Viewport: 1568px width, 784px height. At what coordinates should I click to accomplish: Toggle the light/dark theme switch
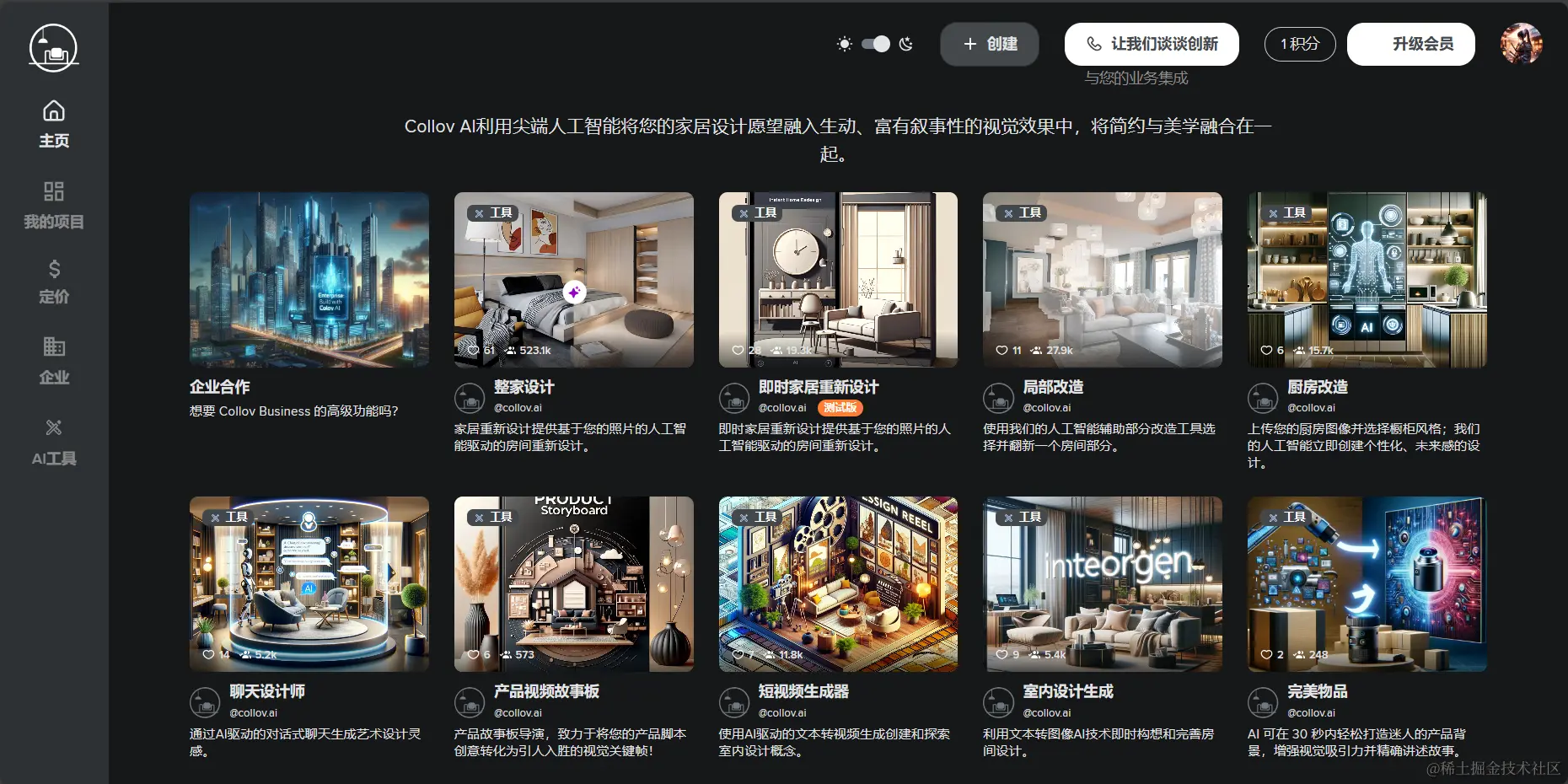(x=875, y=44)
